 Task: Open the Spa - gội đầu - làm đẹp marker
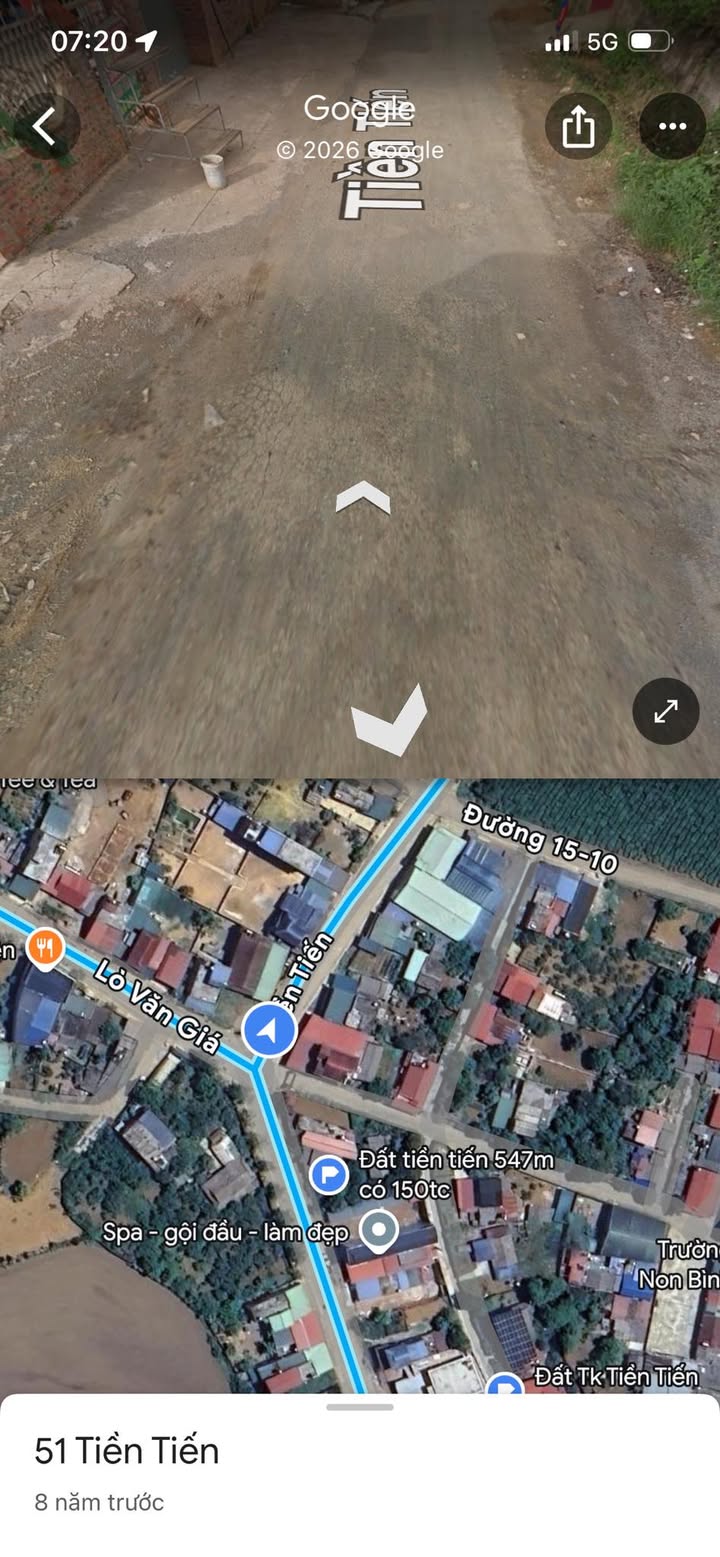click(378, 1231)
